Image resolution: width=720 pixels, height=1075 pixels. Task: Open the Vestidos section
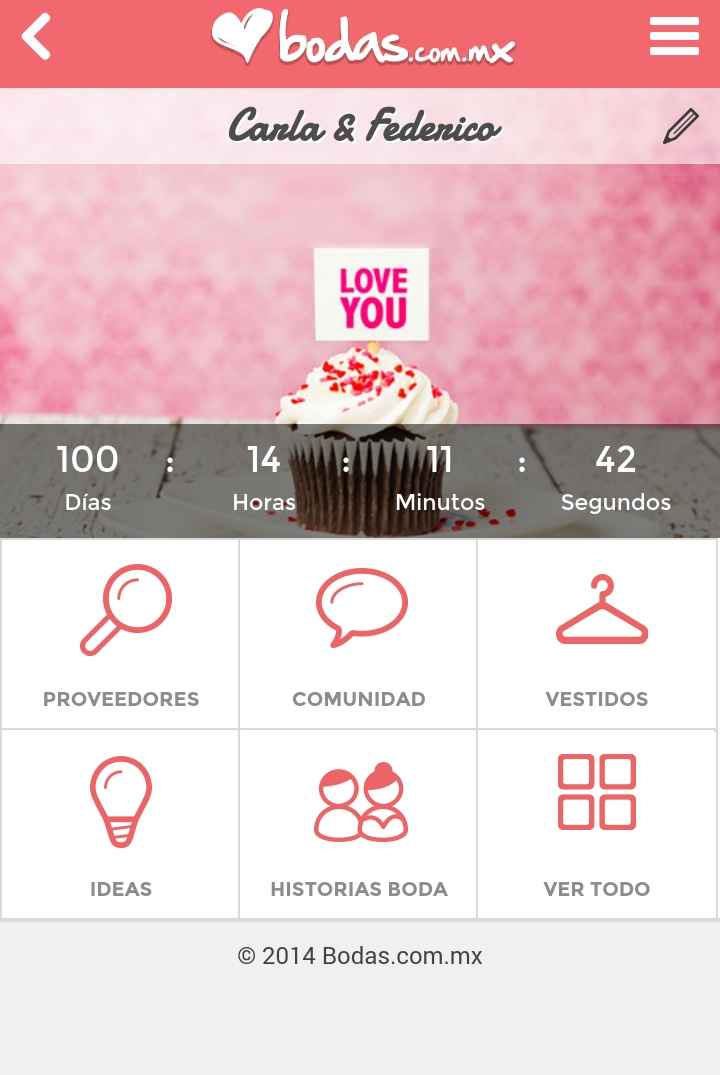[x=596, y=635]
